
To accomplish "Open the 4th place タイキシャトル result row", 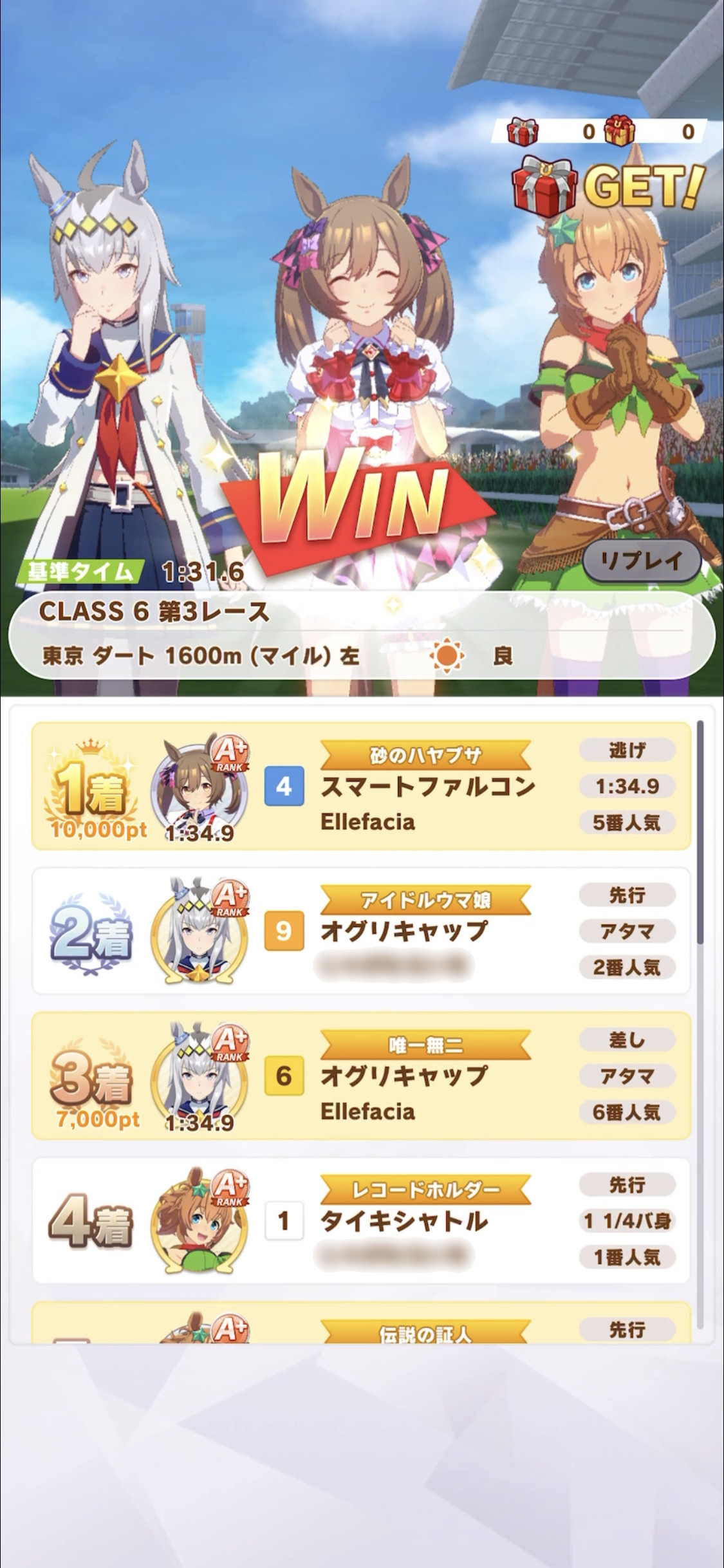I will click(361, 1220).
